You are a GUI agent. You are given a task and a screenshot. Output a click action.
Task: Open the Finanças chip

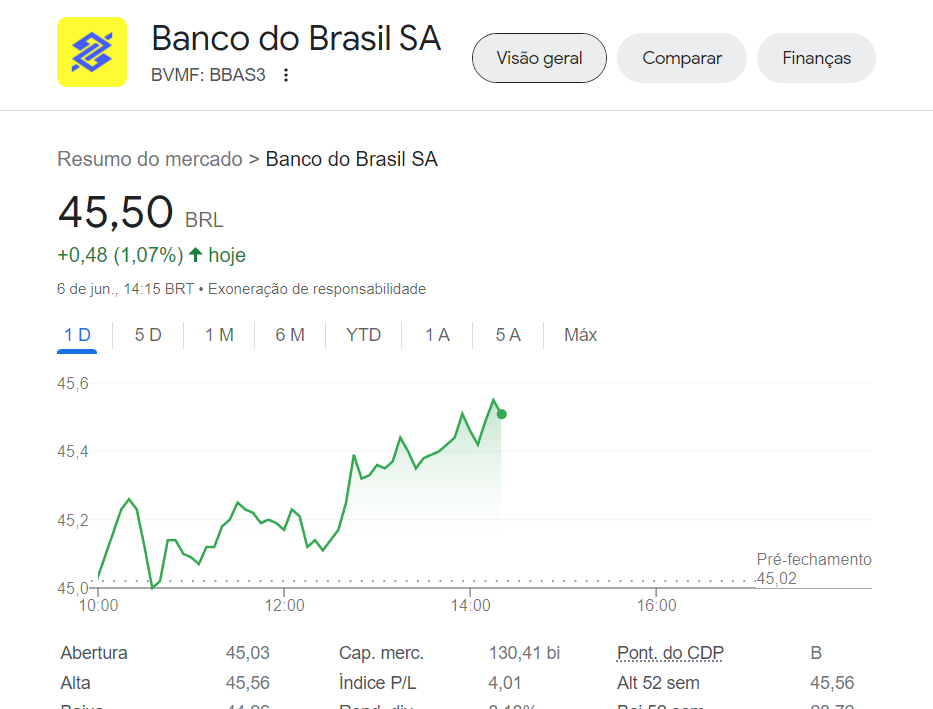[816, 58]
